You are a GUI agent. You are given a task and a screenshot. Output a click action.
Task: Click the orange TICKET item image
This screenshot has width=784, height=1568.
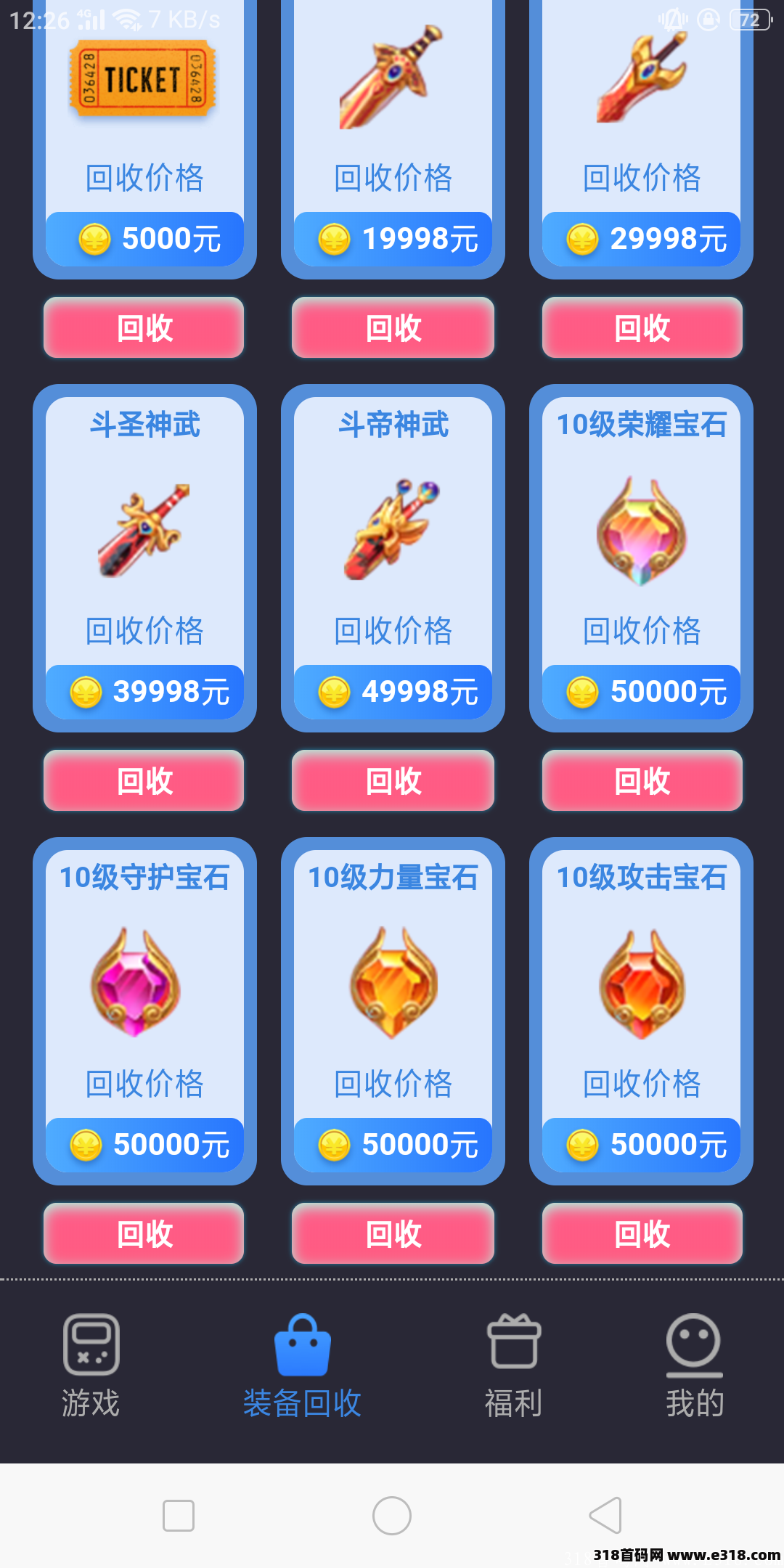pos(143,80)
